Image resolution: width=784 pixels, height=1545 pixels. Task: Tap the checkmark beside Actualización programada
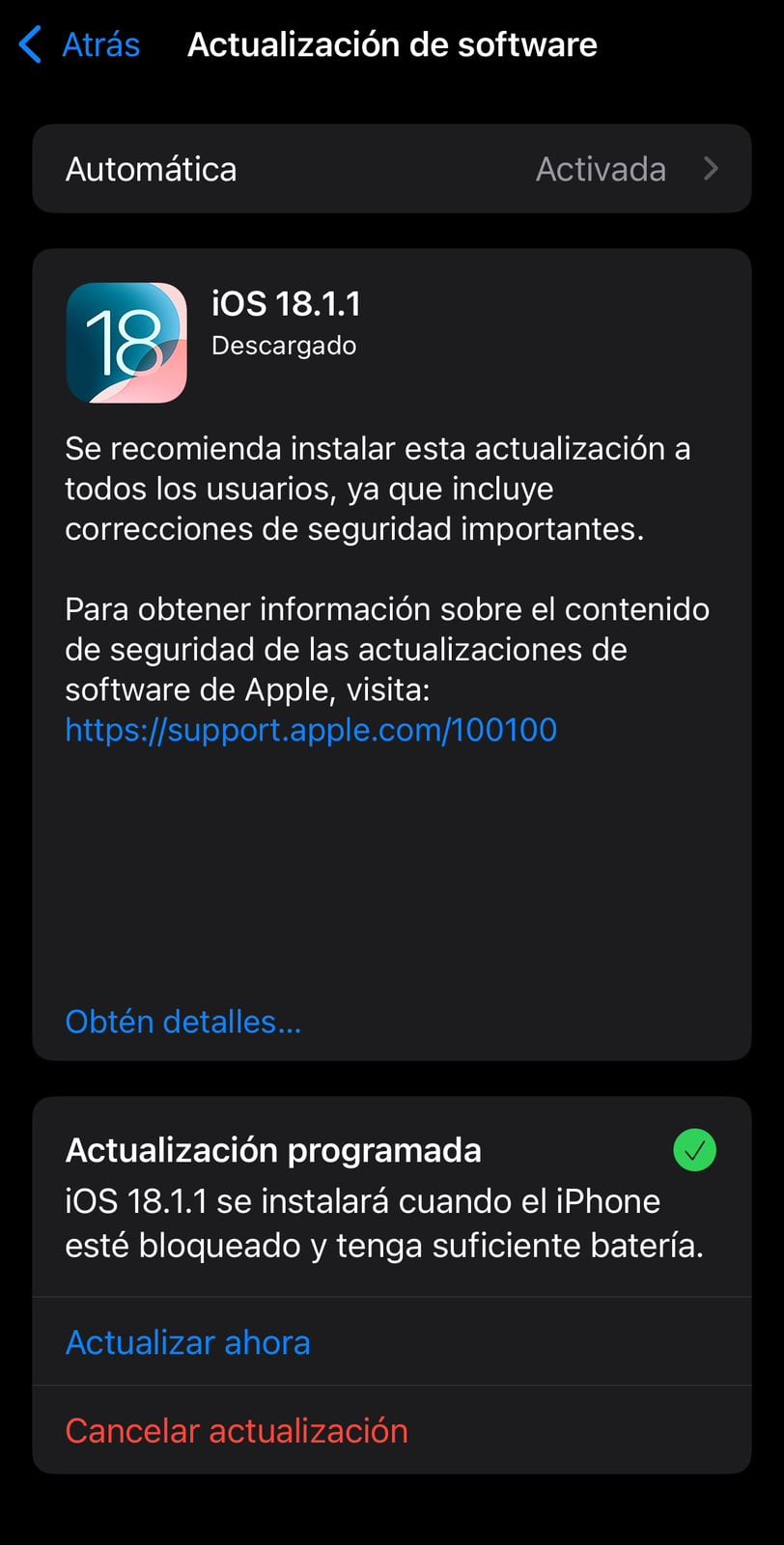tap(694, 1149)
